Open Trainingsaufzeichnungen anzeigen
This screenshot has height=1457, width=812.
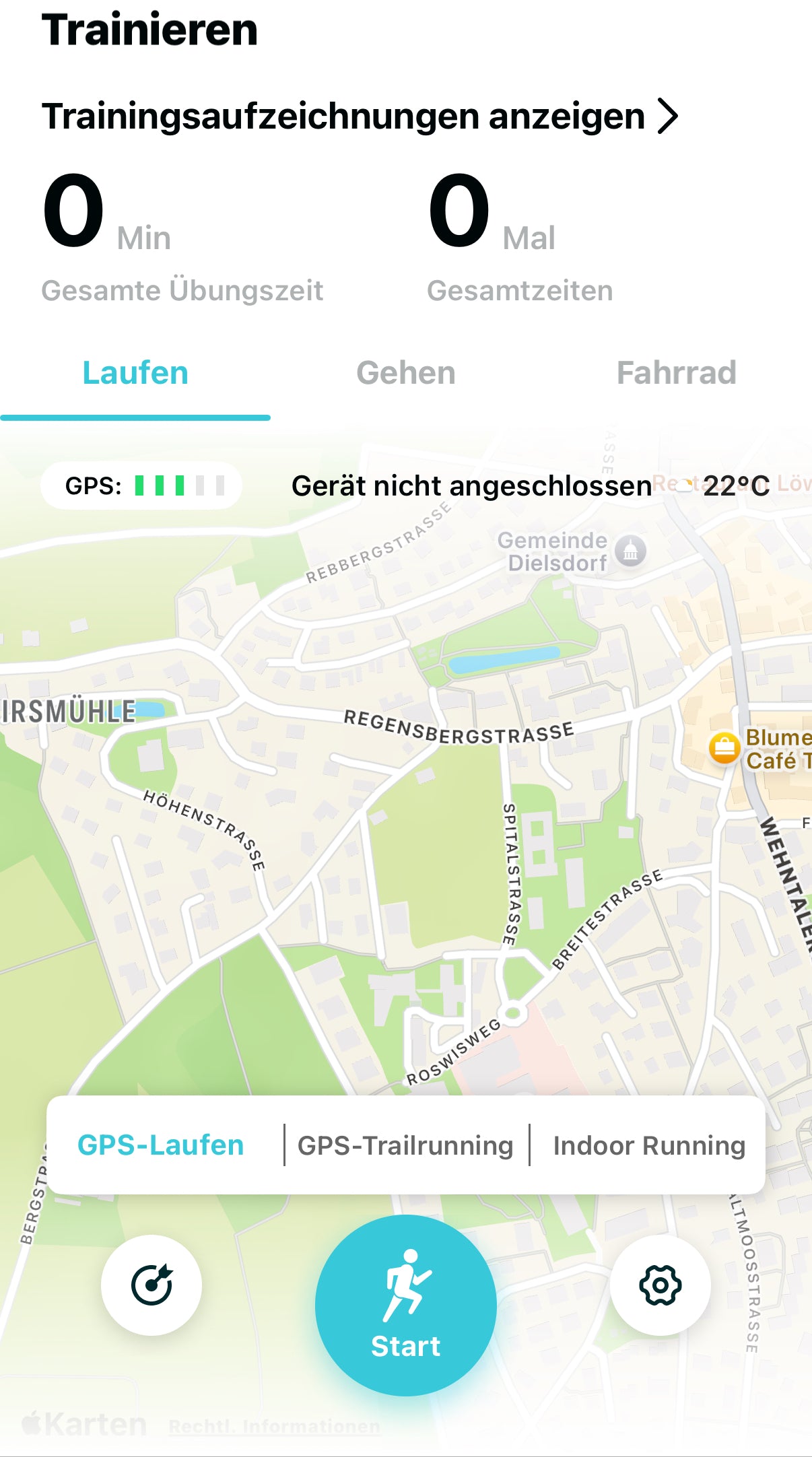(x=360, y=116)
